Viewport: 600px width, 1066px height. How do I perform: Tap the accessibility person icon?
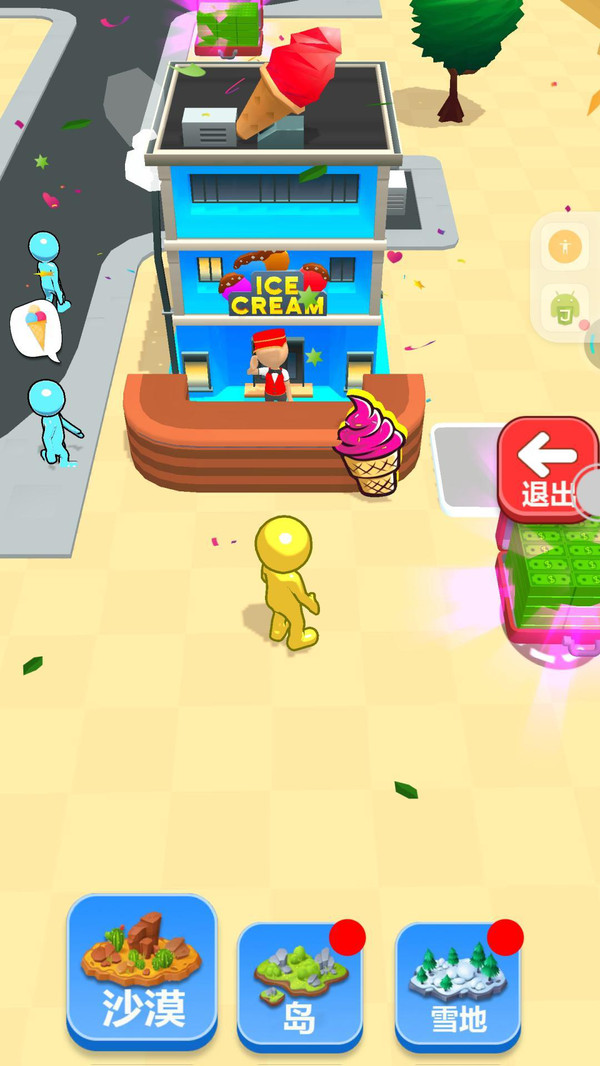pyautogui.click(x=564, y=246)
